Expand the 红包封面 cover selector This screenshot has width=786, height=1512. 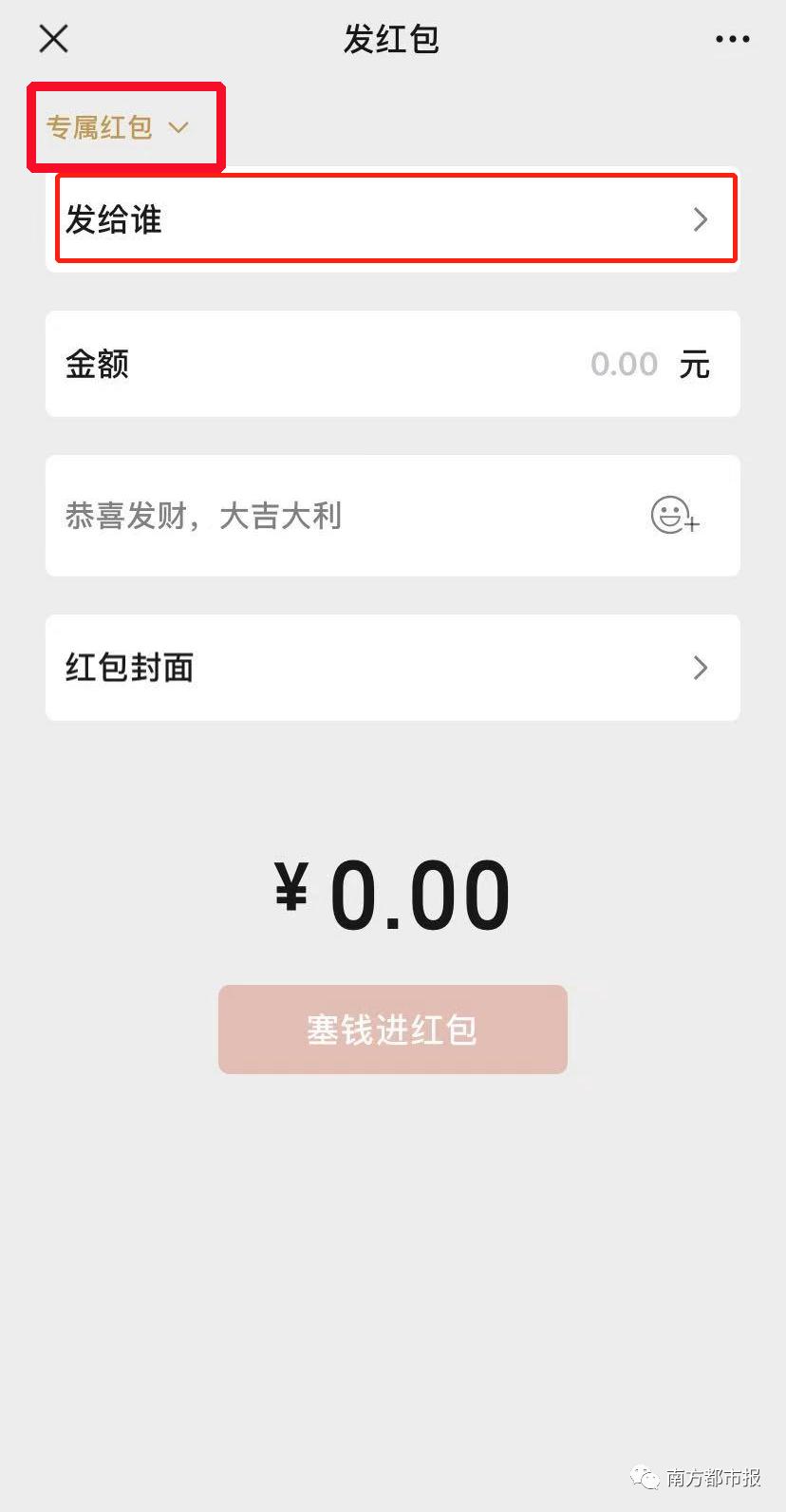point(393,668)
